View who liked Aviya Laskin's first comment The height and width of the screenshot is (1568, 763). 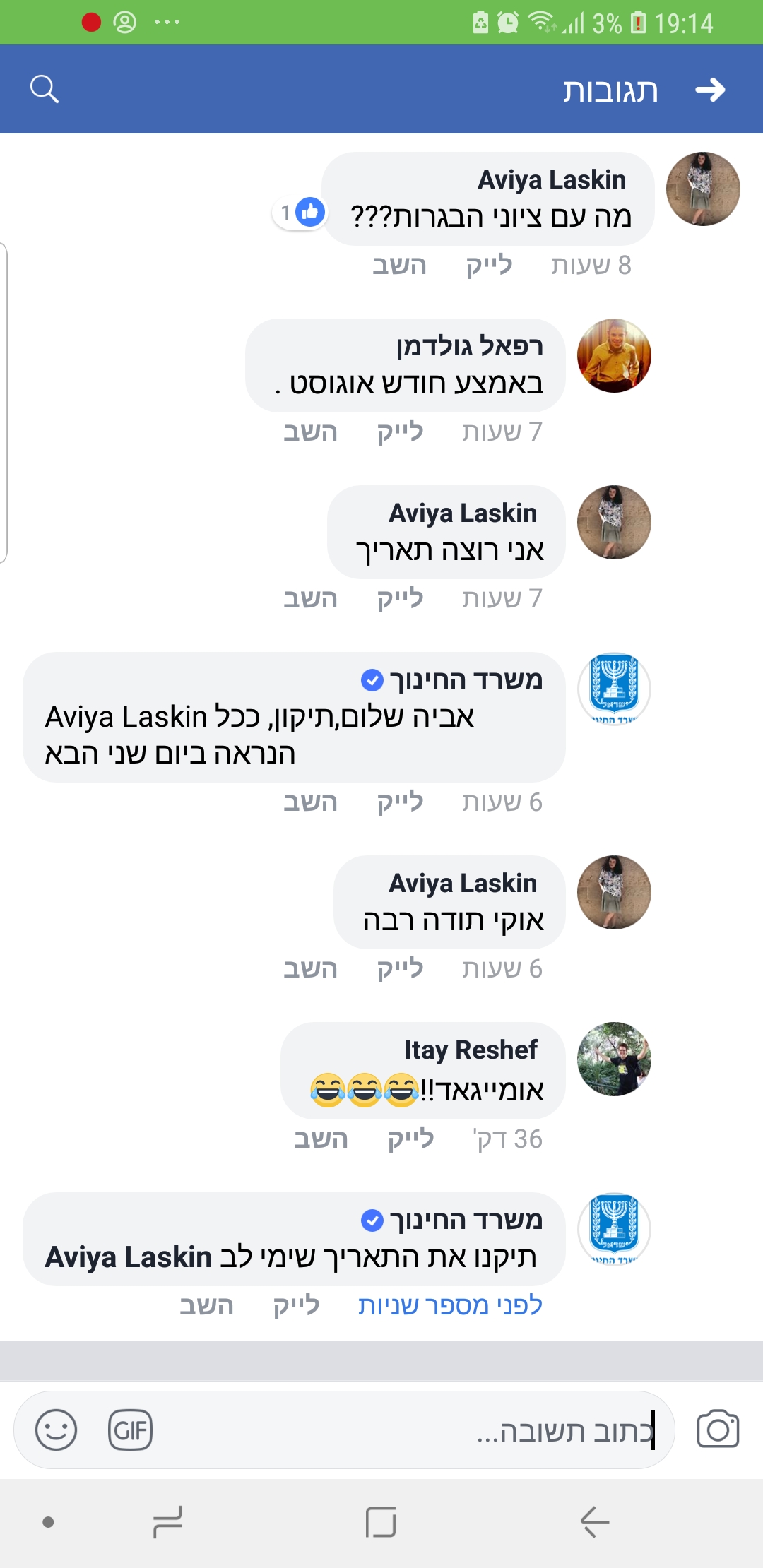tap(300, 212)
